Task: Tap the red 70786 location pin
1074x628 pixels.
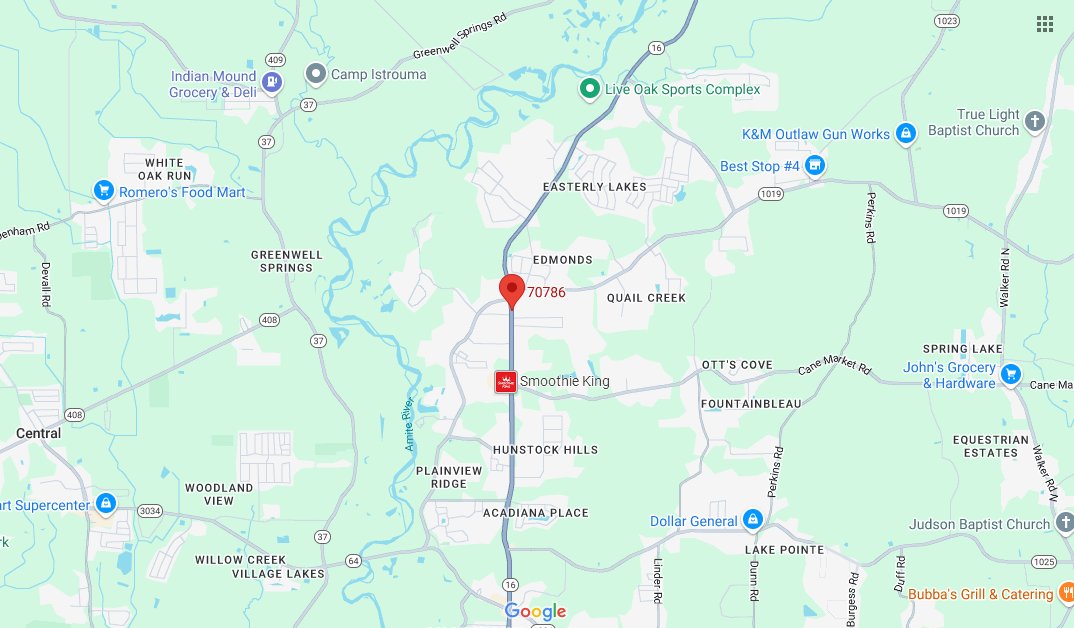Action: [x=512, y=289]
